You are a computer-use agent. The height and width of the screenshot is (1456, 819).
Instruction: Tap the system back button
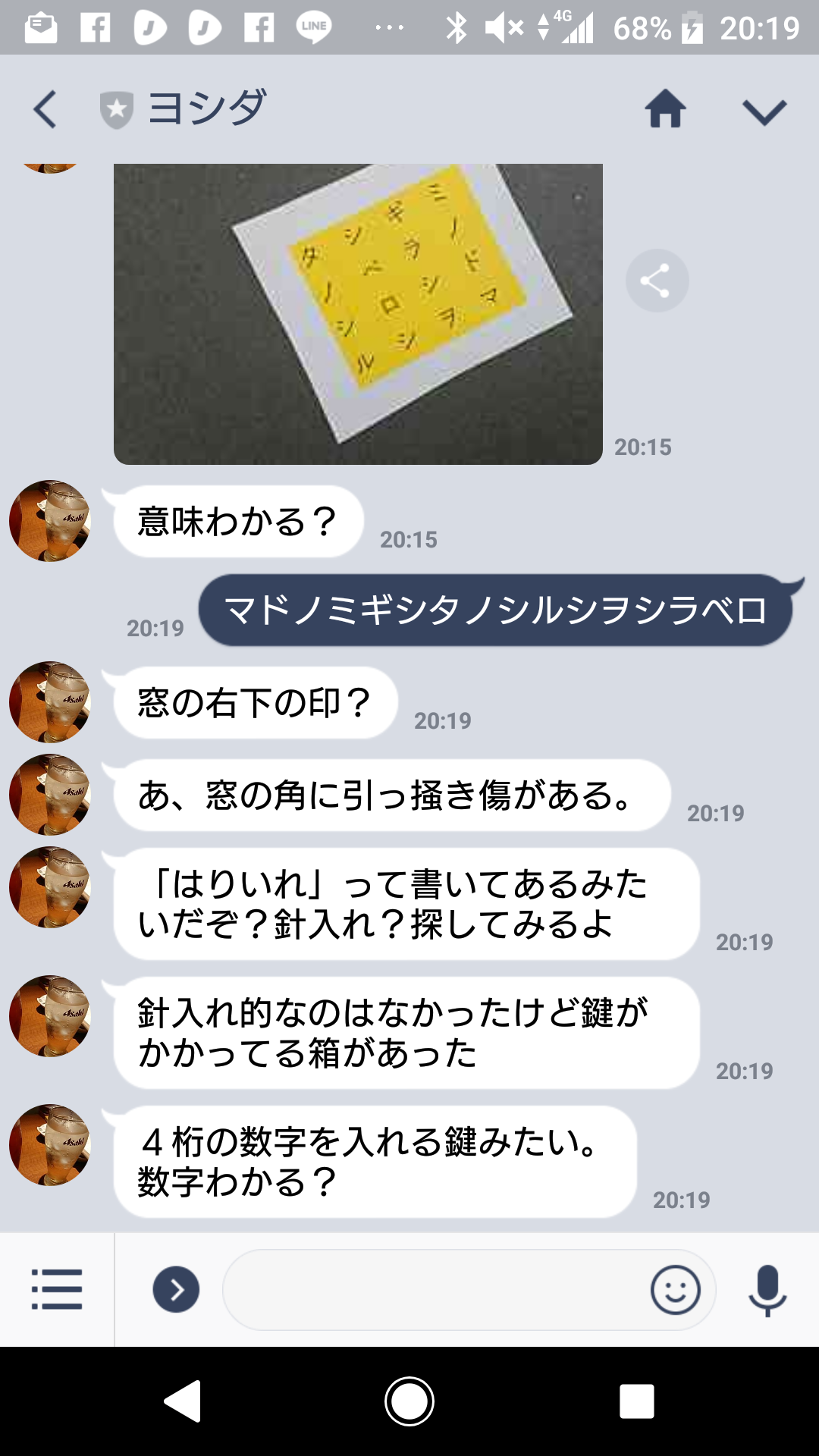[x=183, y=1401]
